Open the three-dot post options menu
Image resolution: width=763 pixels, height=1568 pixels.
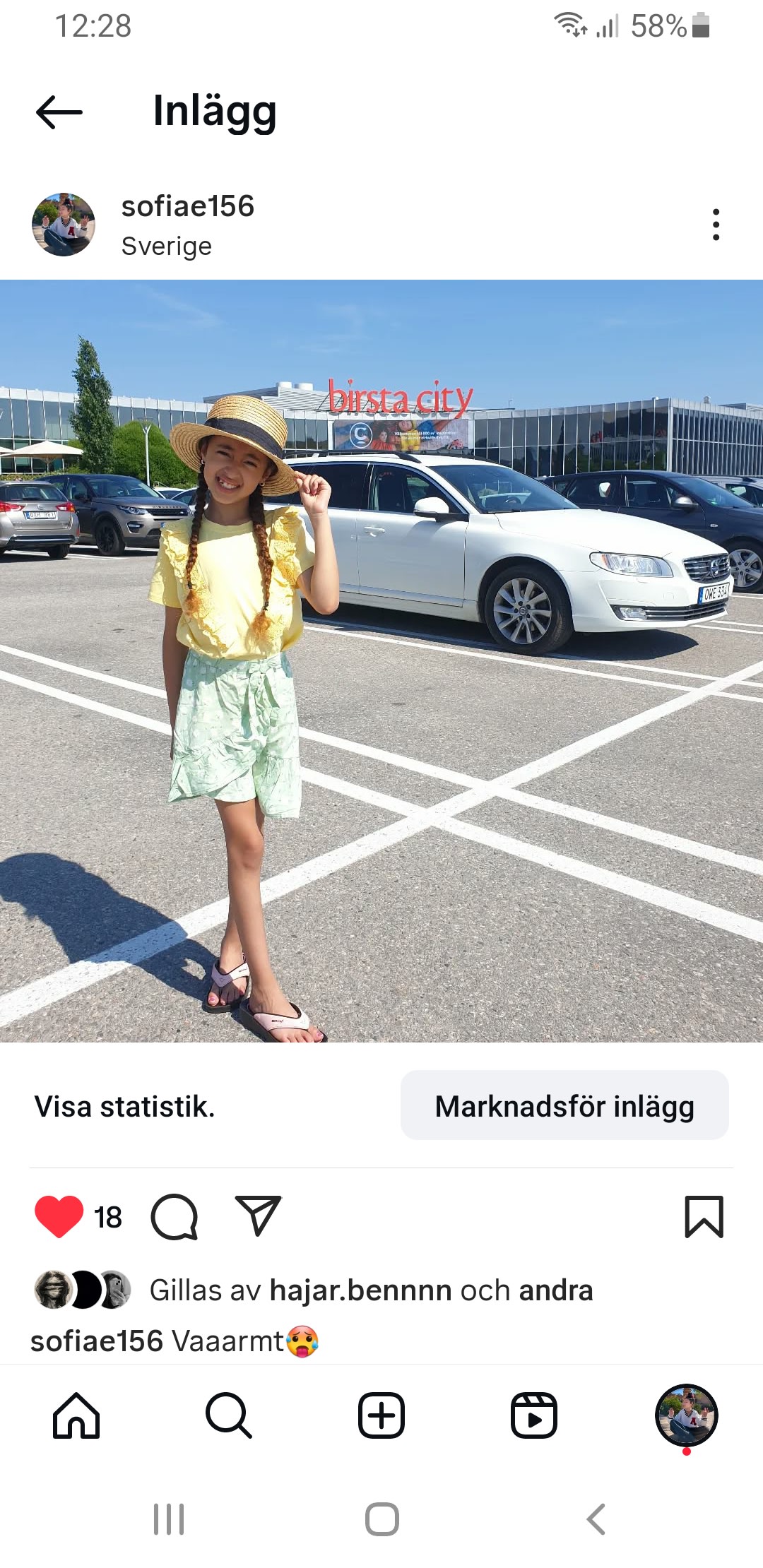[x=716, y=225]
